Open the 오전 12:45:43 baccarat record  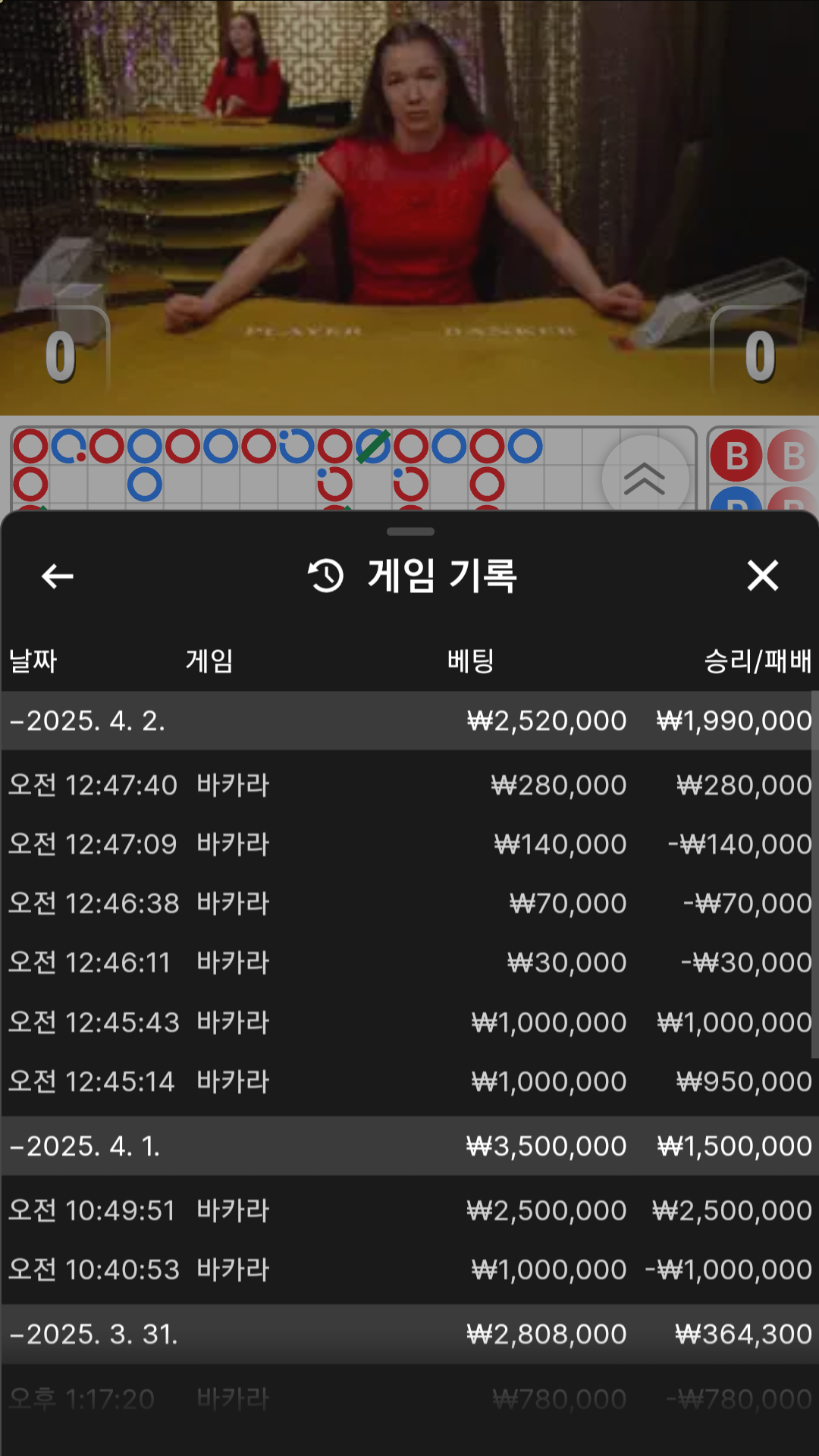click(409, 1022)
